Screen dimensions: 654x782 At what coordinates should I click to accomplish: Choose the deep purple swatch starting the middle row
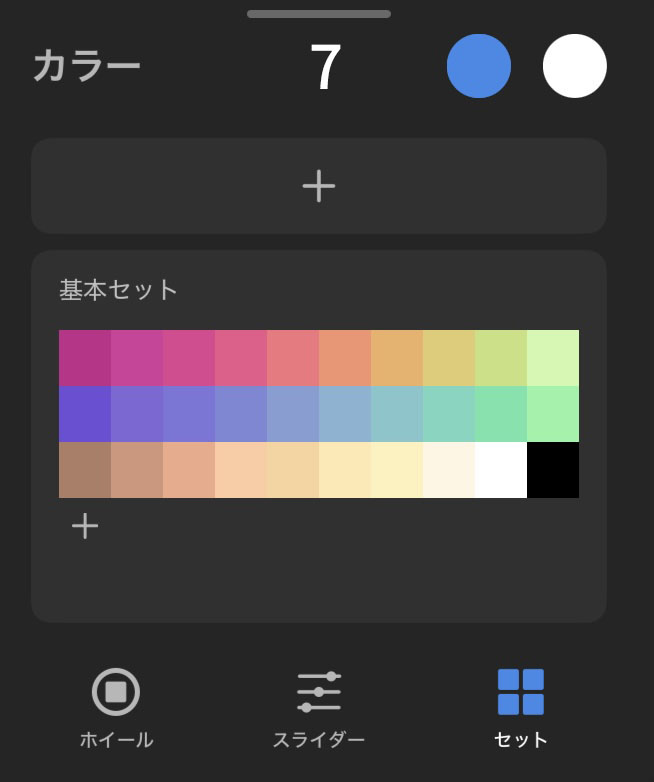point(85,414)
